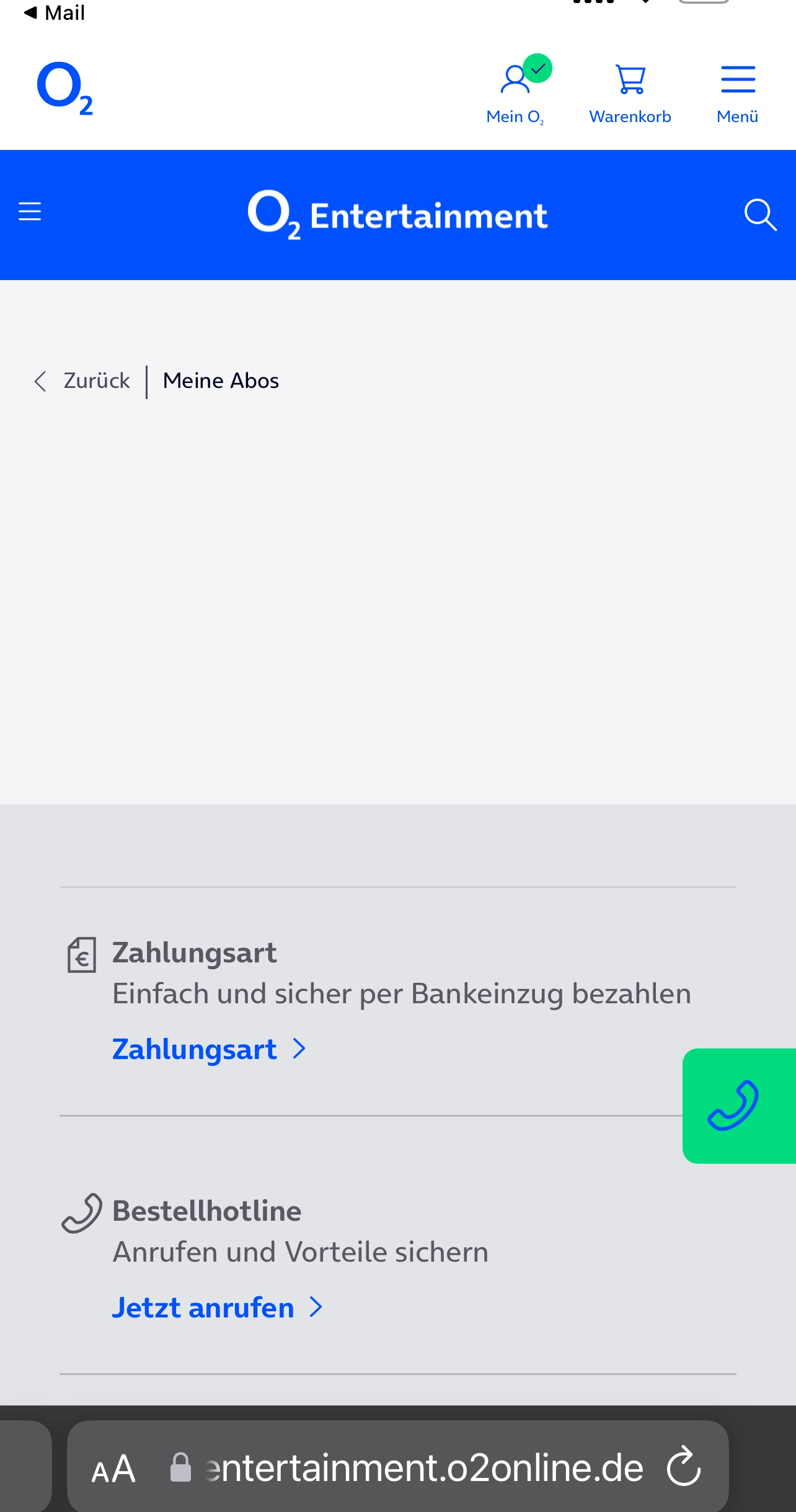Screen dimensions: 796x1512
Task: Go back via Zurück
Action: (82, 380)
